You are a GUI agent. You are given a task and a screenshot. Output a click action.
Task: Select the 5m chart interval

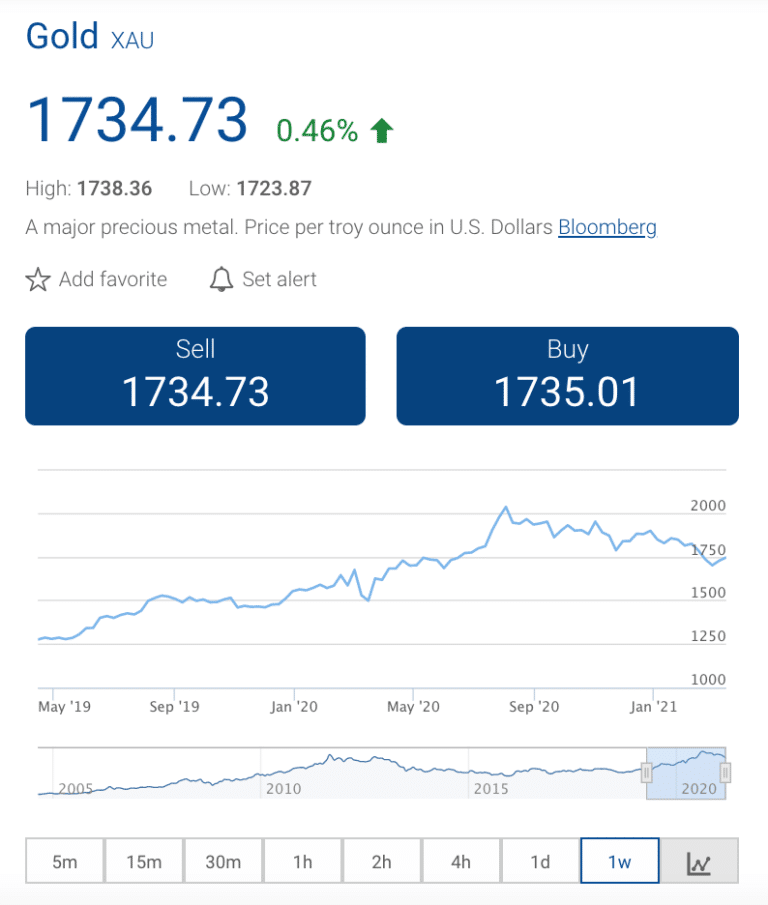pyautogui.click(x=64, y=860)
